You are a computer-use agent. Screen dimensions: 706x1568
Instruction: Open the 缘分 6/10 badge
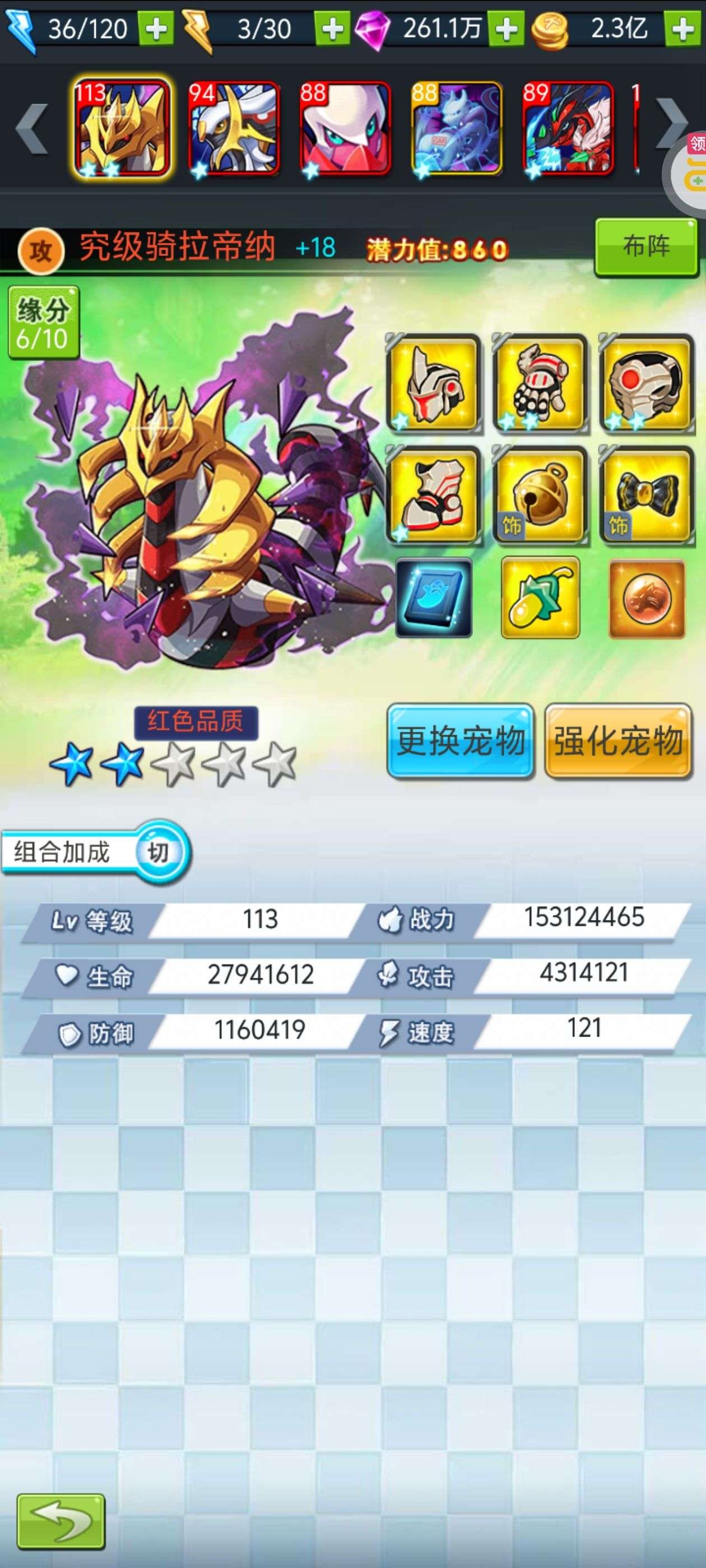pos(43,322)
